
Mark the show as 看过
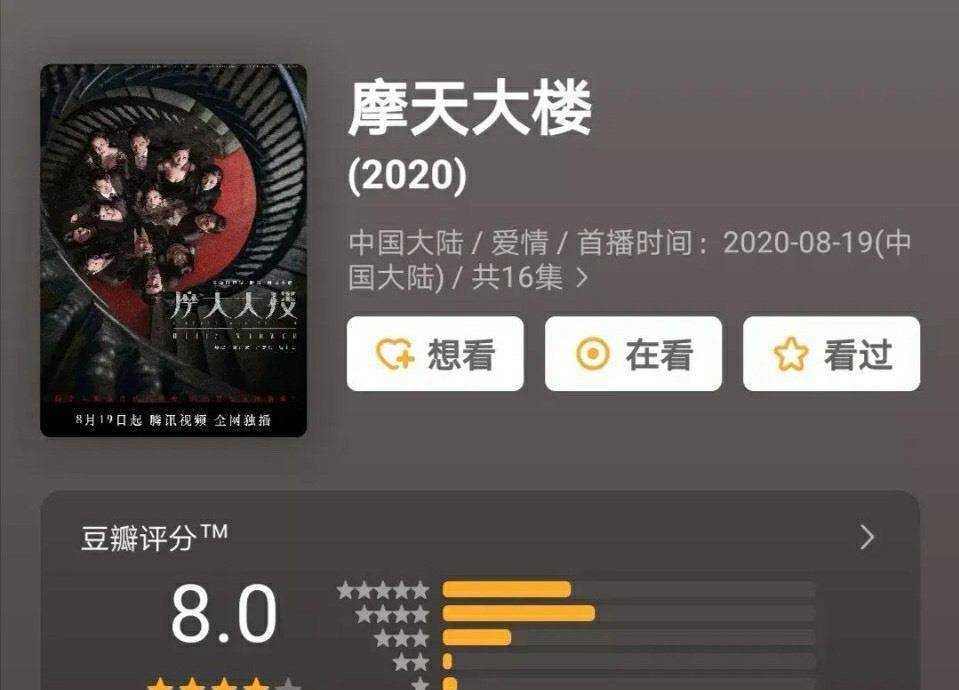[x=831, y=354]
